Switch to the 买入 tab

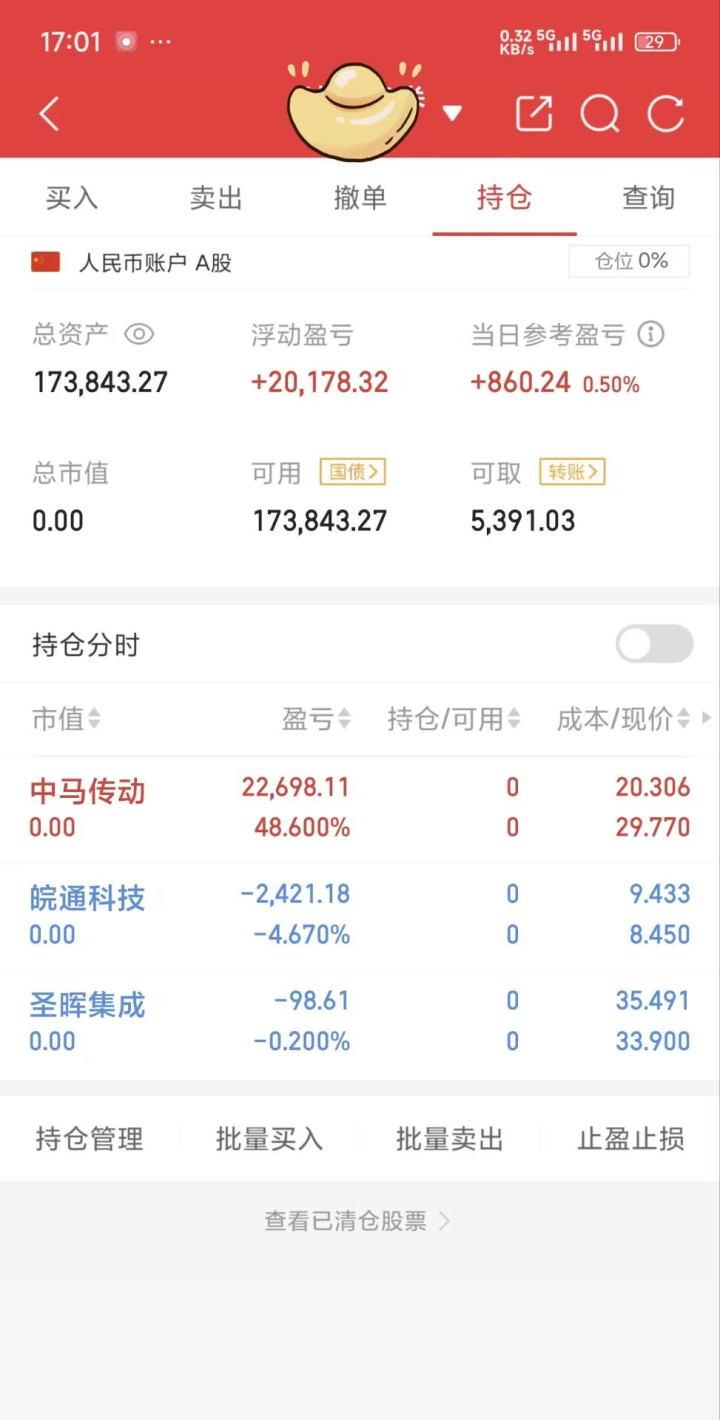72,198
